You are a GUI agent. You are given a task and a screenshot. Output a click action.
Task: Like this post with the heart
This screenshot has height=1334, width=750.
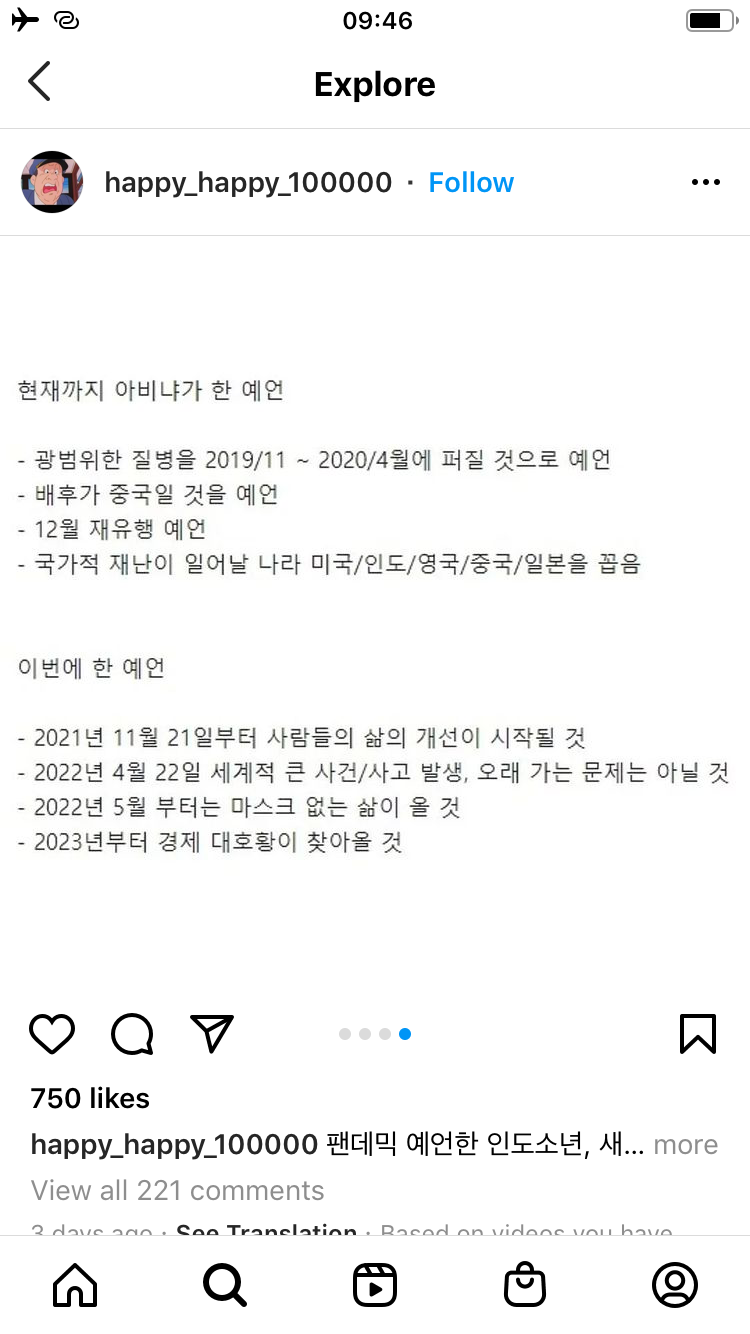[x=52, y=1034]
